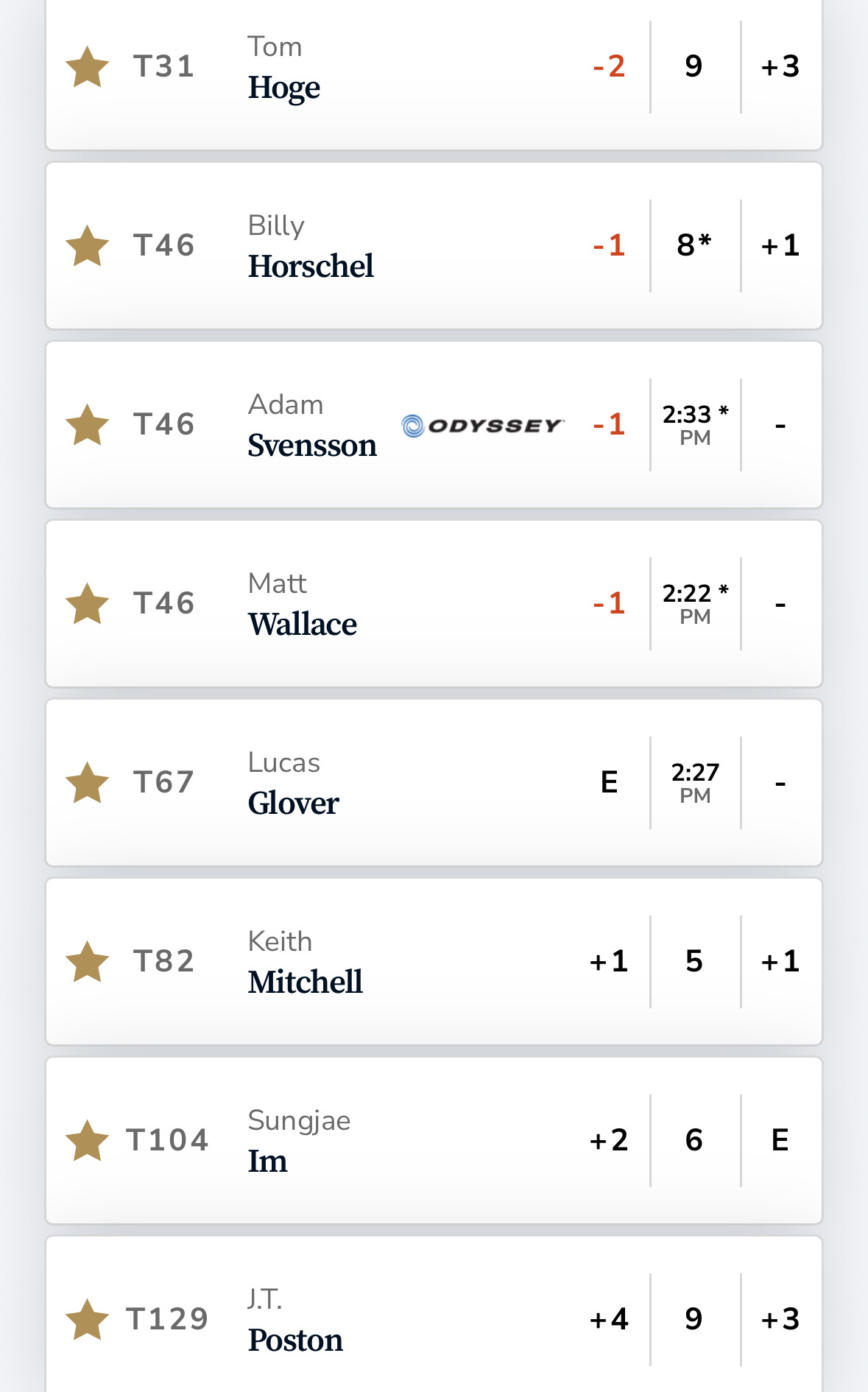
Task: Open Billy Horschel's player row
Action: pos(434,246)
